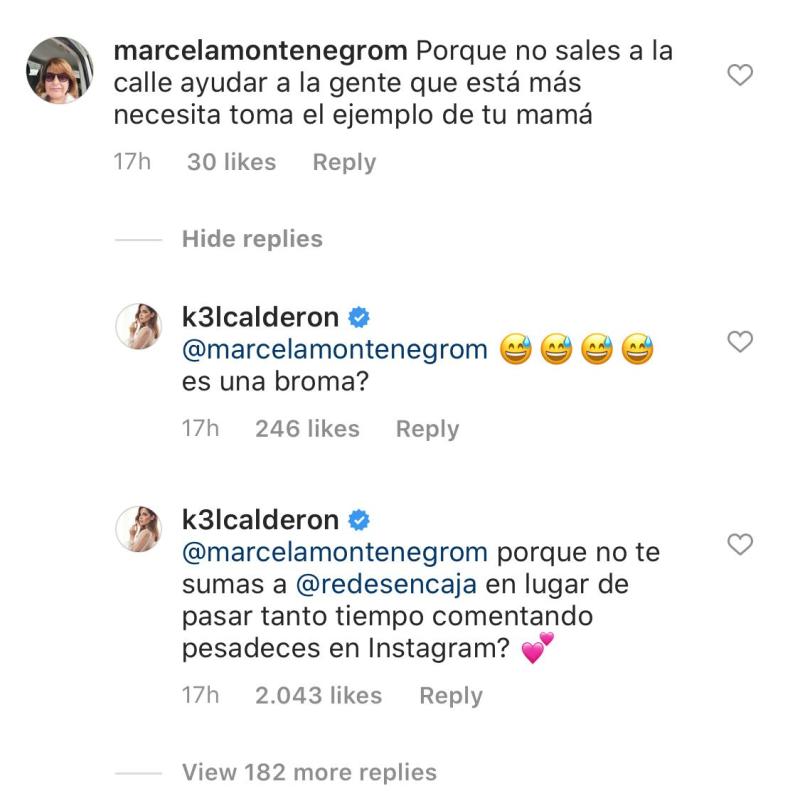Open the @redesencaja mention link
The image size is (800, 791).
coord(383,584)
